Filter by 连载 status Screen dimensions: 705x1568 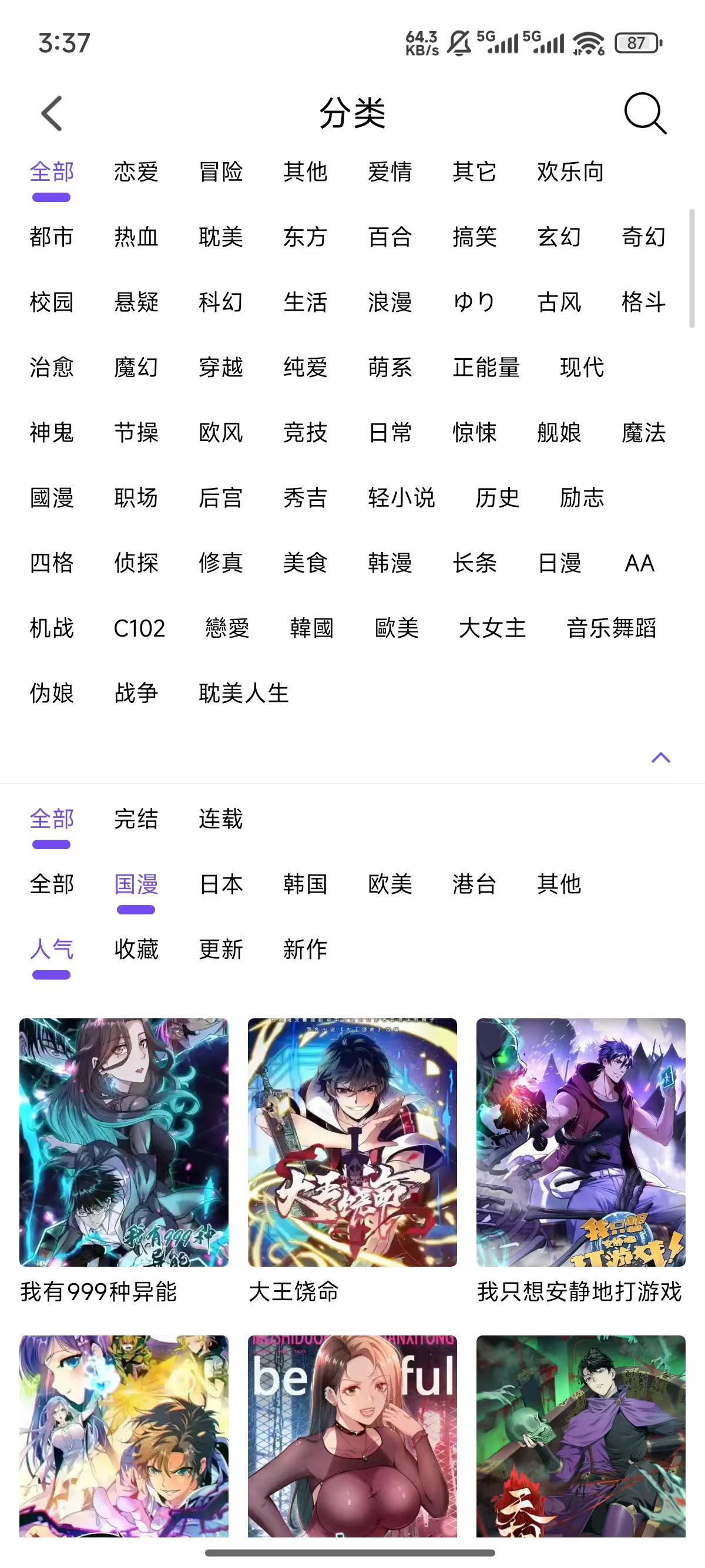(x=220, y=820)
